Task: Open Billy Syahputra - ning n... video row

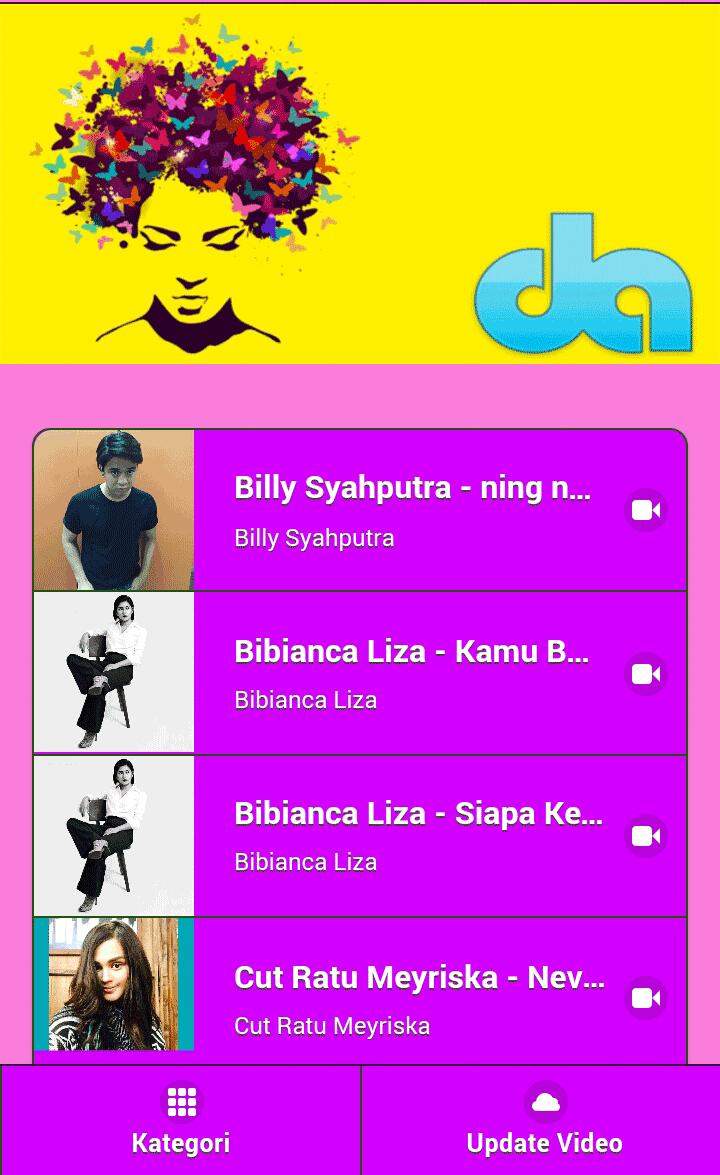Action: click(x=412, y=510)
